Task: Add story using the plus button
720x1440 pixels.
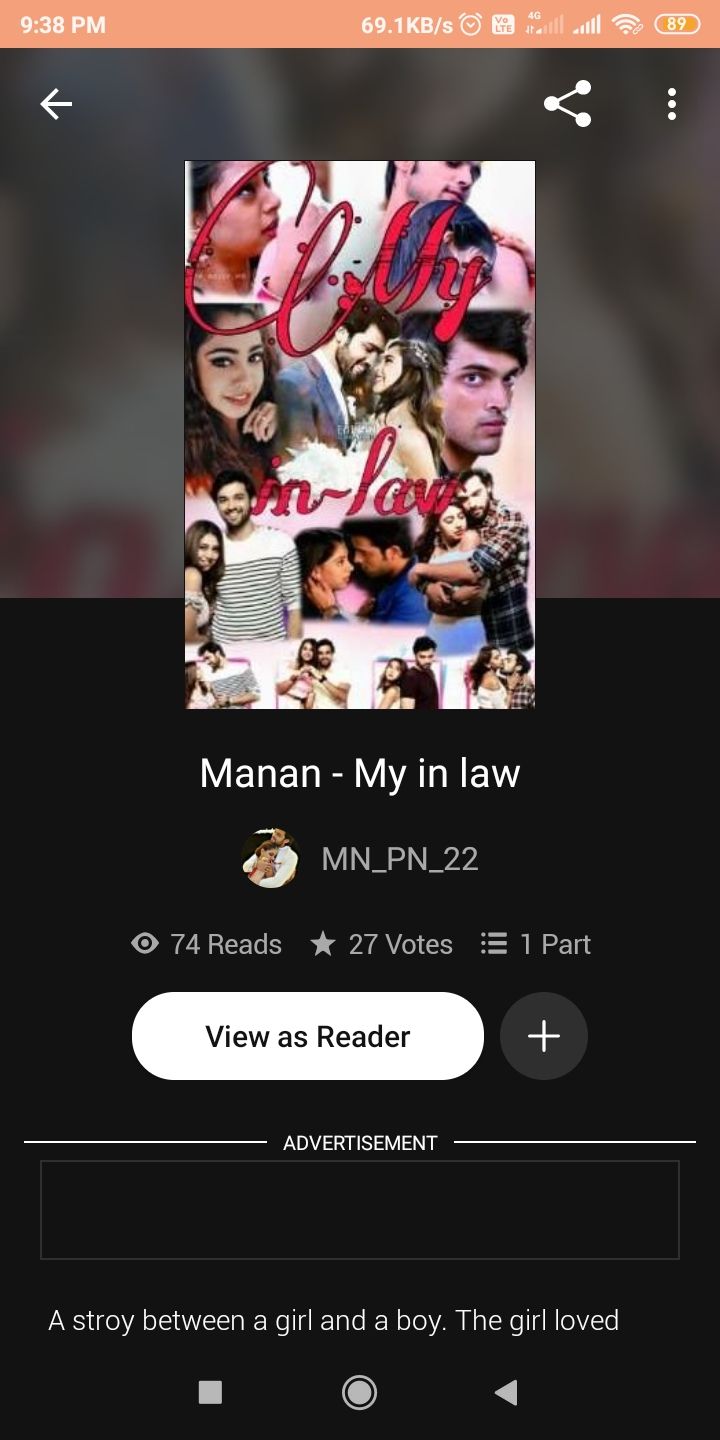Action: click(x=543, y=1036)
